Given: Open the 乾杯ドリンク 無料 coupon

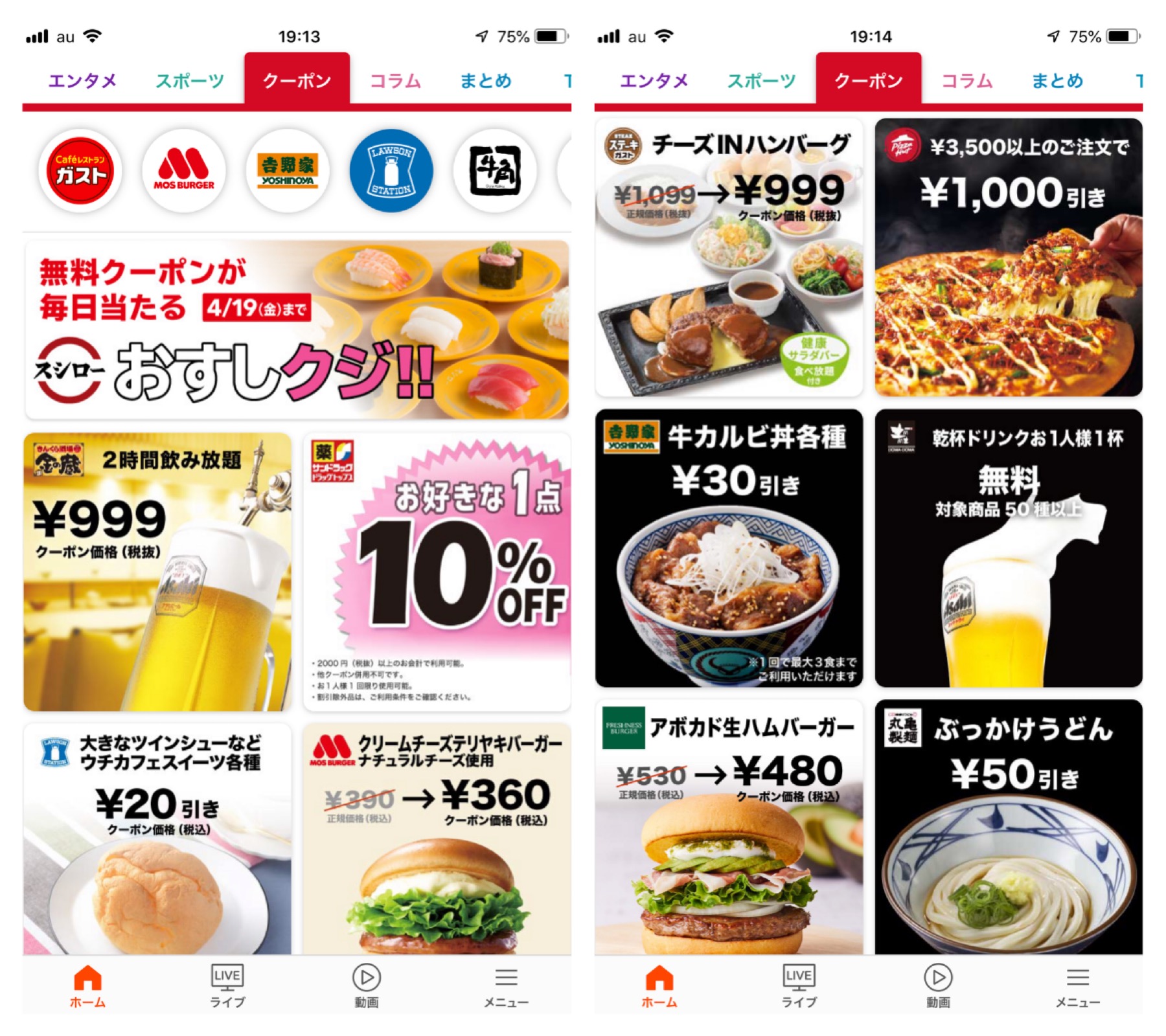Looking at the screenshot, I should click(x=1009, y=548).
